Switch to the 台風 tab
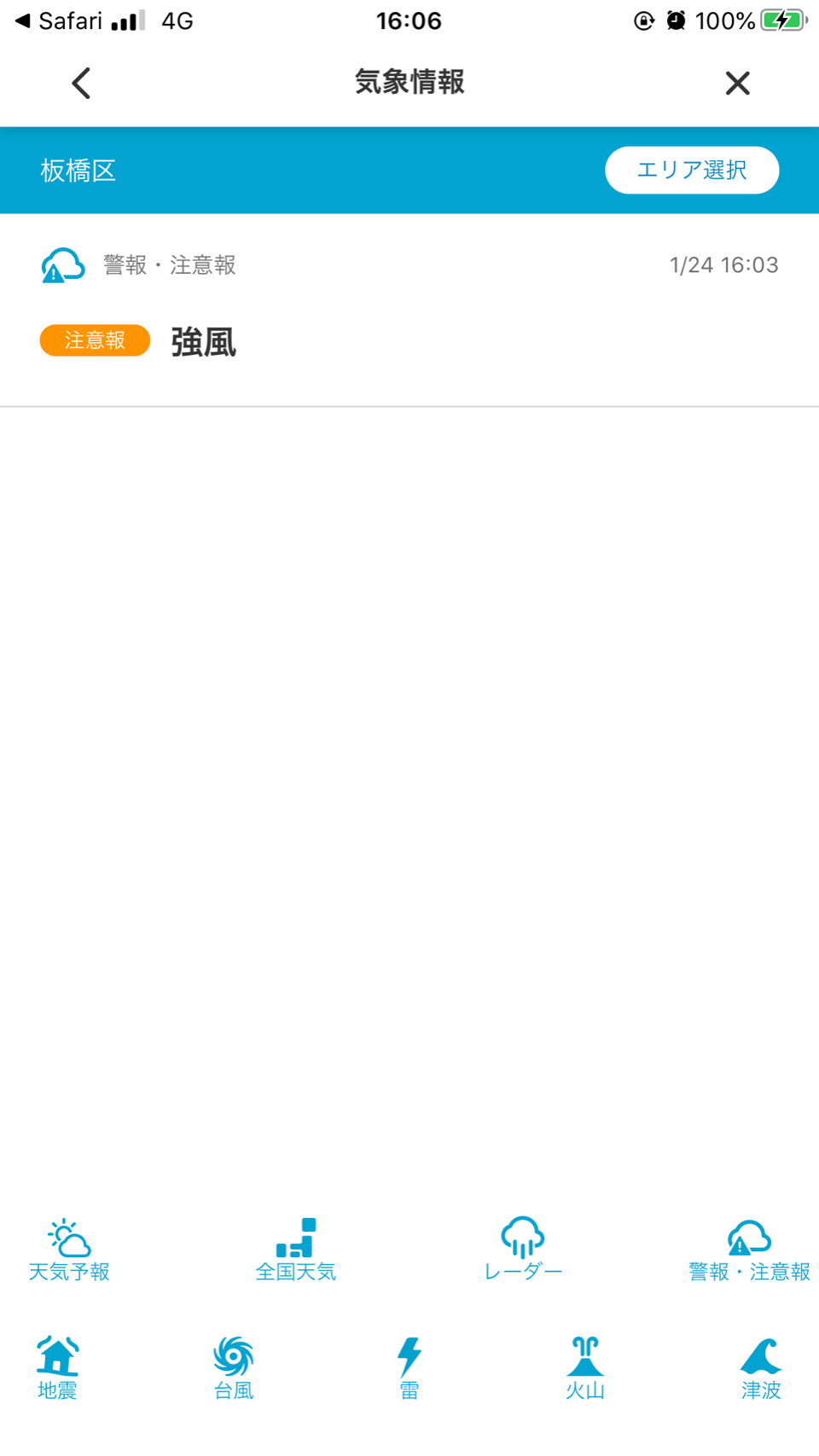819x1456 pixels. [x=233, y=1367]
